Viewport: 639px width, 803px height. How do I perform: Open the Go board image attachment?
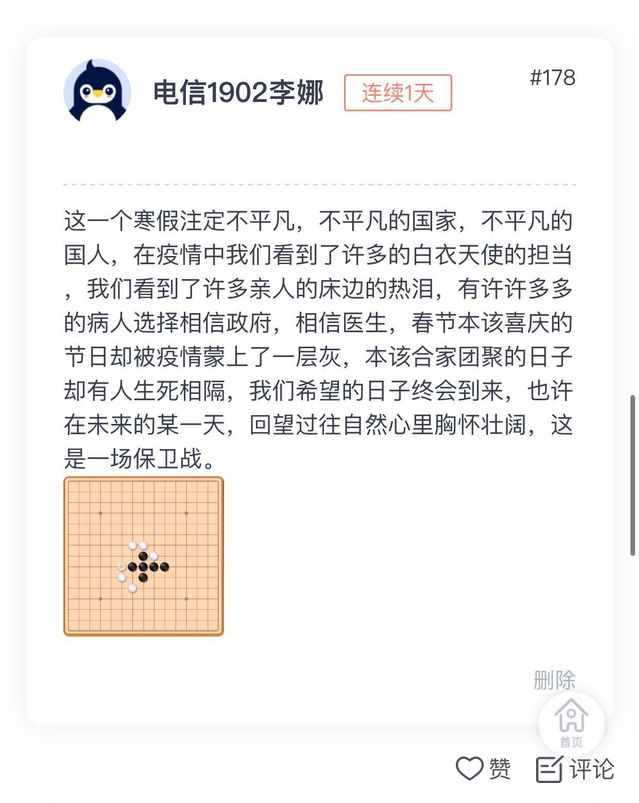[143, 556]
